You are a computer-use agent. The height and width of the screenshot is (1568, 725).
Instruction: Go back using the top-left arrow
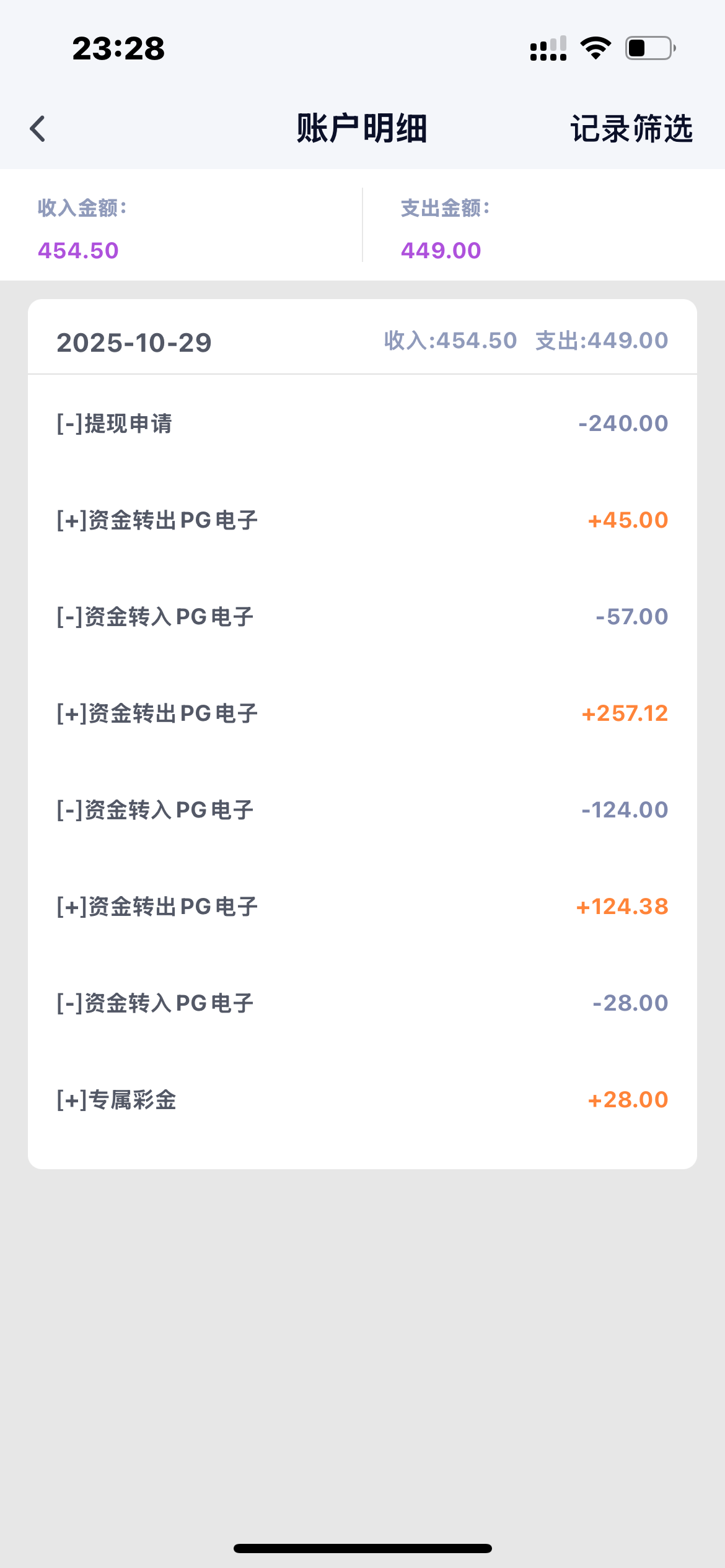(38, 129)
